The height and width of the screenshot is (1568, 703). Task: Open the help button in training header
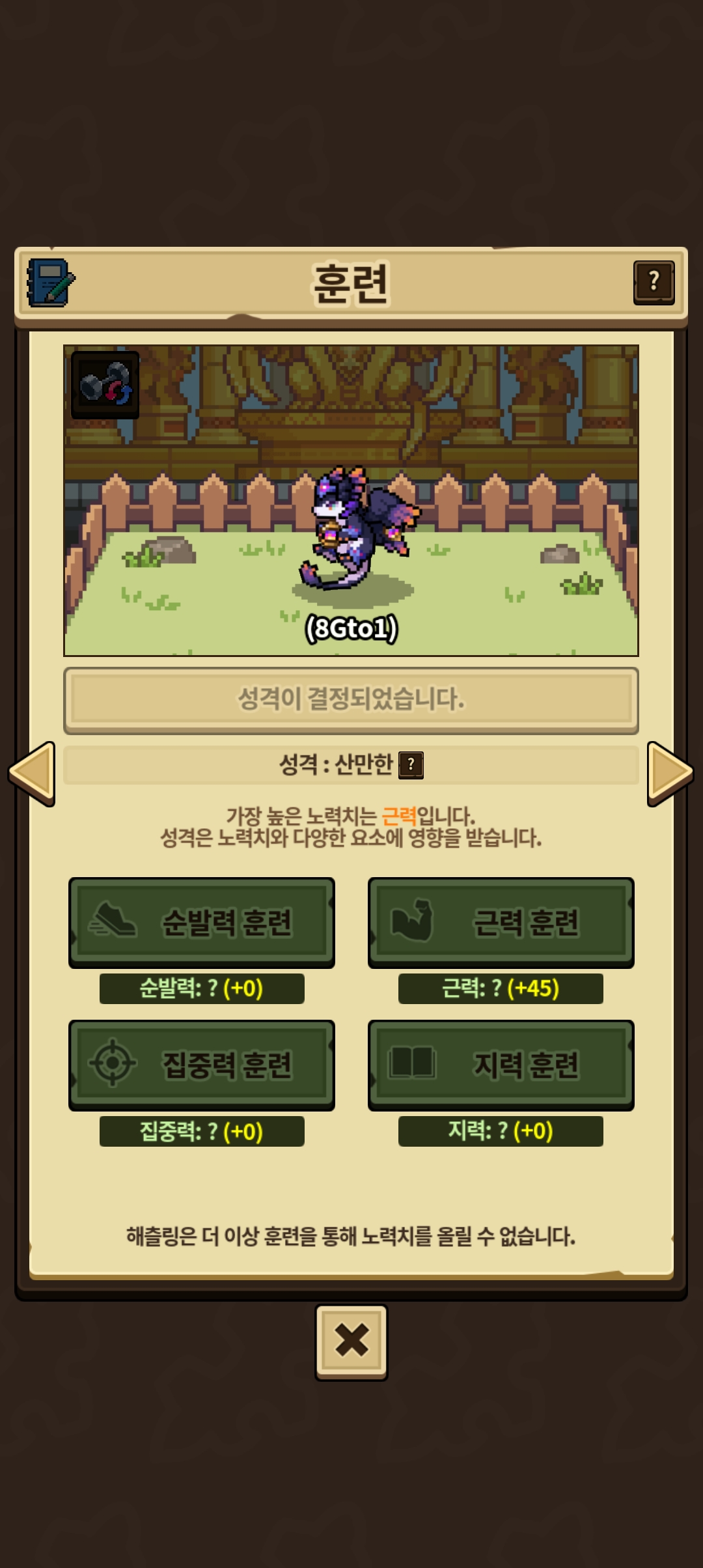click(654, 283)
